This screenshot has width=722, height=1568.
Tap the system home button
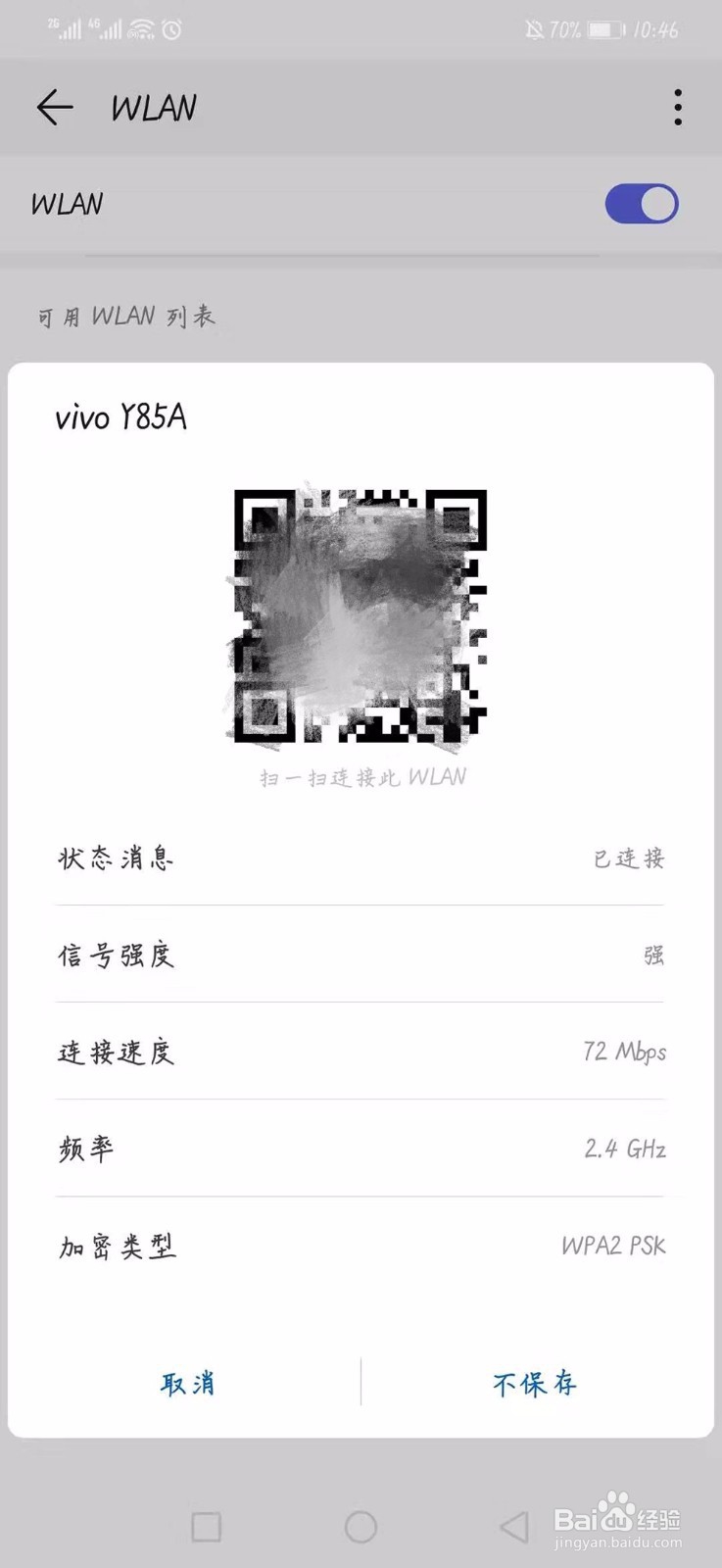coord(361,1526)
